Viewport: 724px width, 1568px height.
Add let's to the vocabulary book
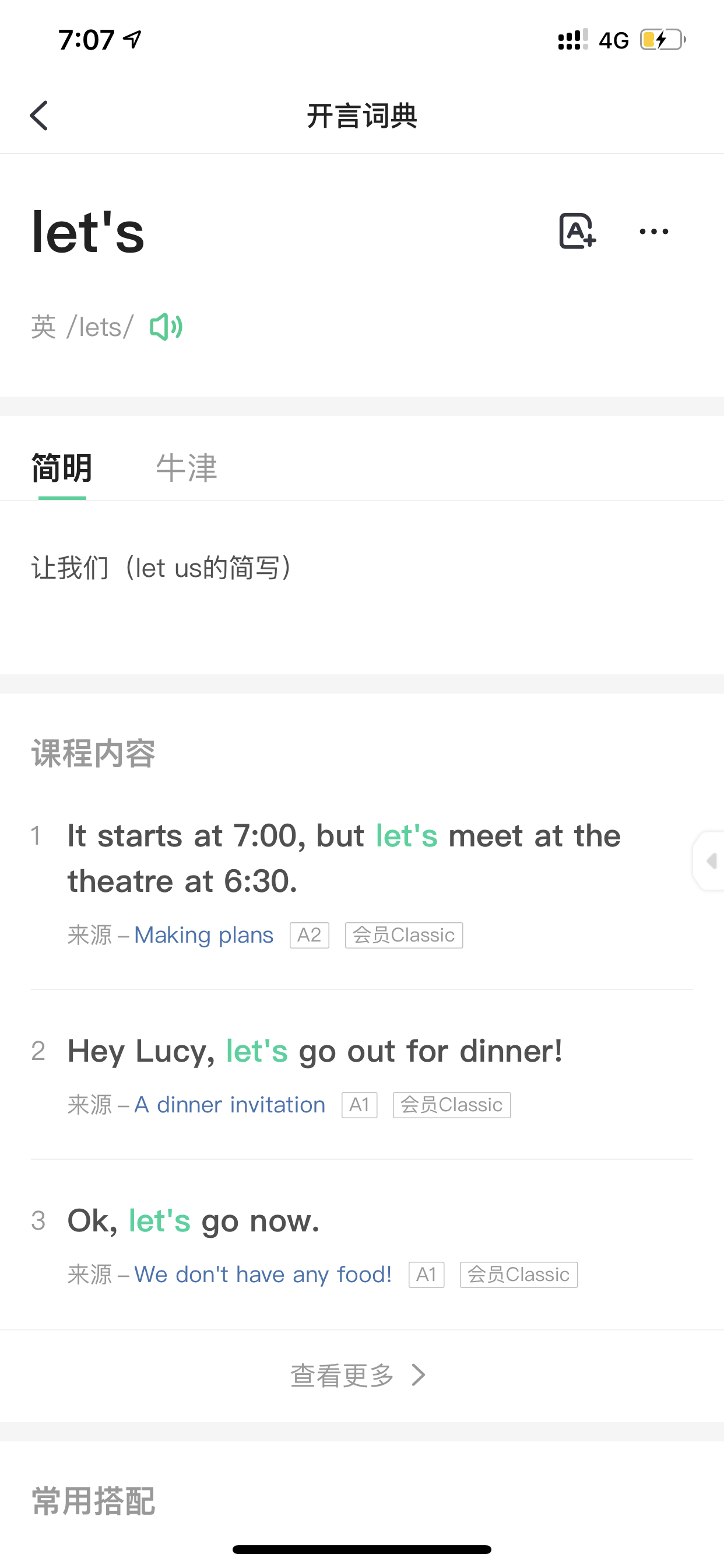577,232
